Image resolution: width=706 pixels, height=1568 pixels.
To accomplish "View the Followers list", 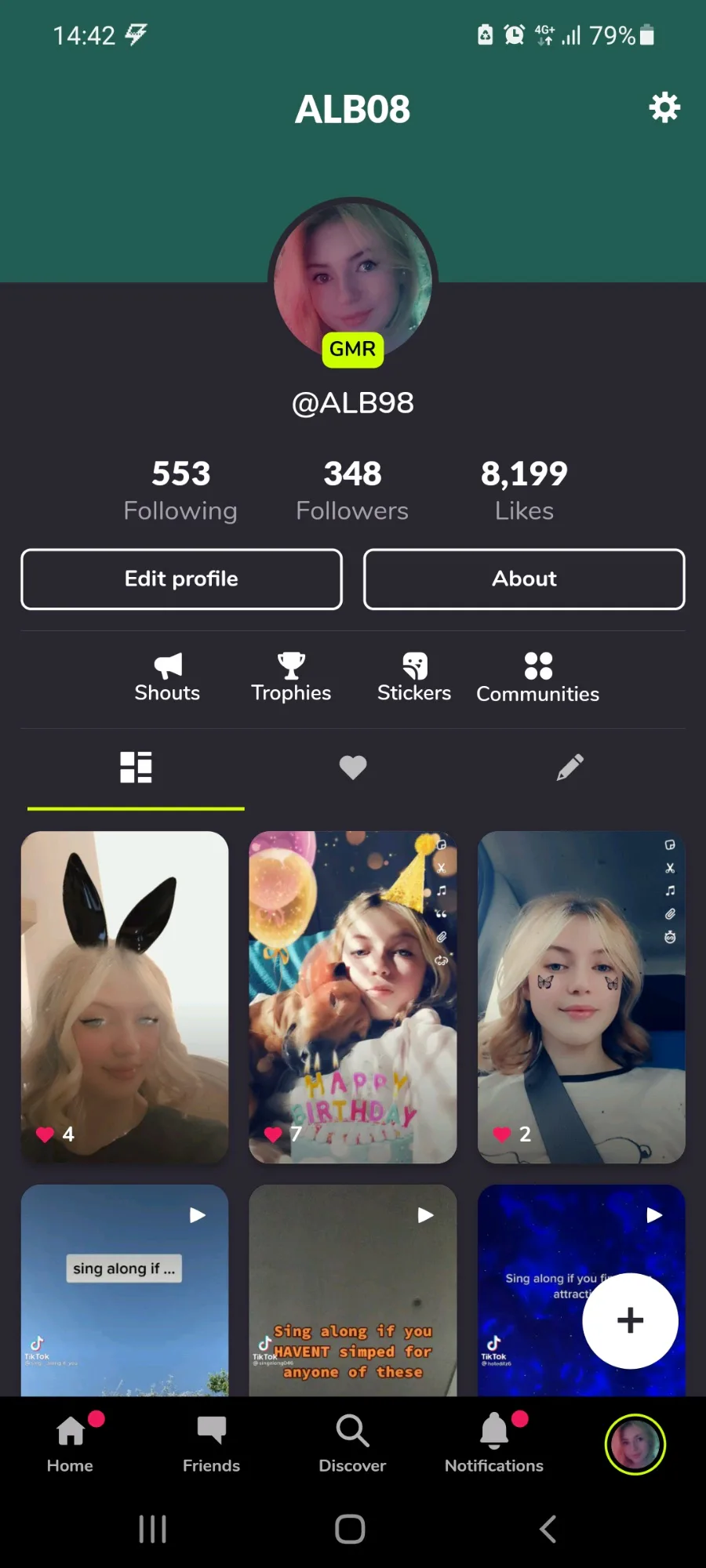I will tap(352, 490).
